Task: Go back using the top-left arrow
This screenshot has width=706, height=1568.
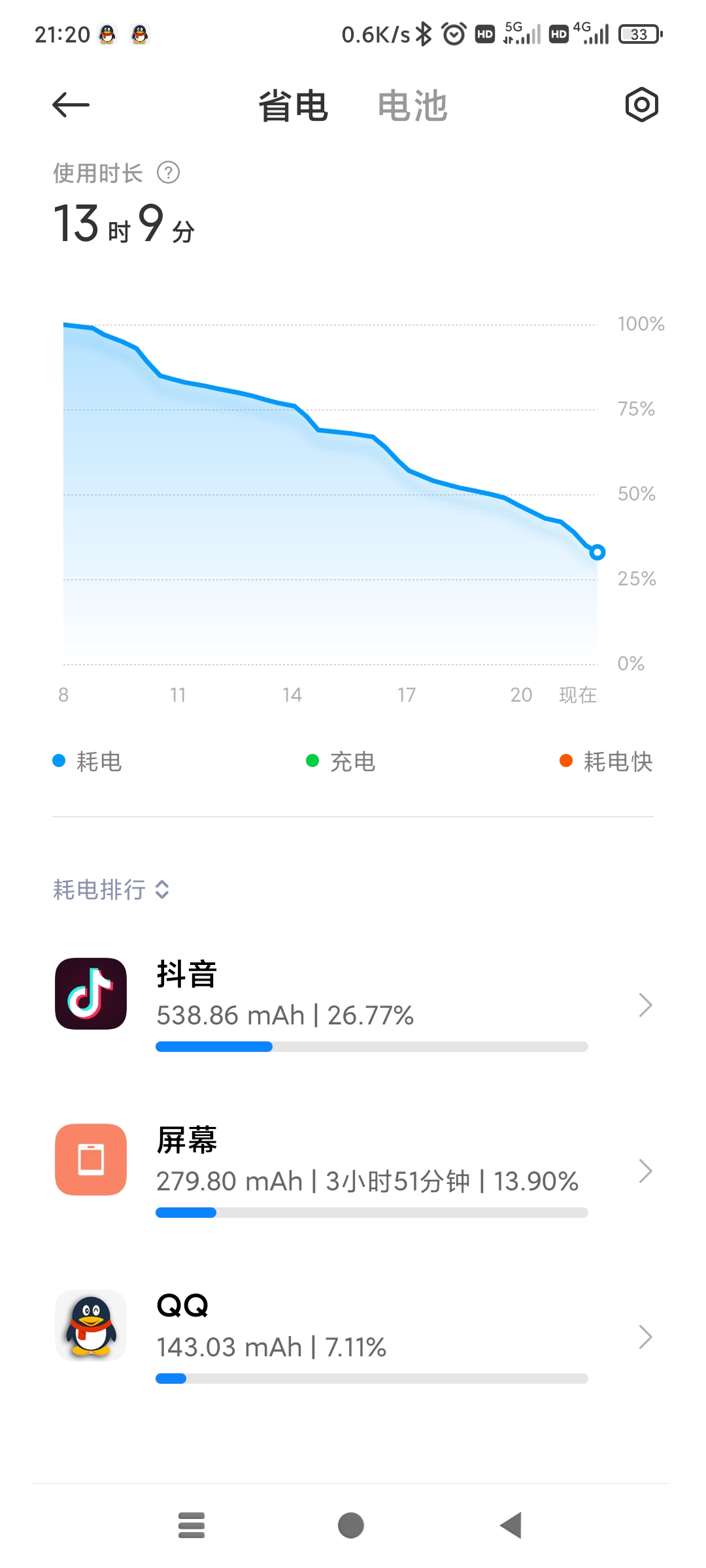Action: [x=71, y=105]
